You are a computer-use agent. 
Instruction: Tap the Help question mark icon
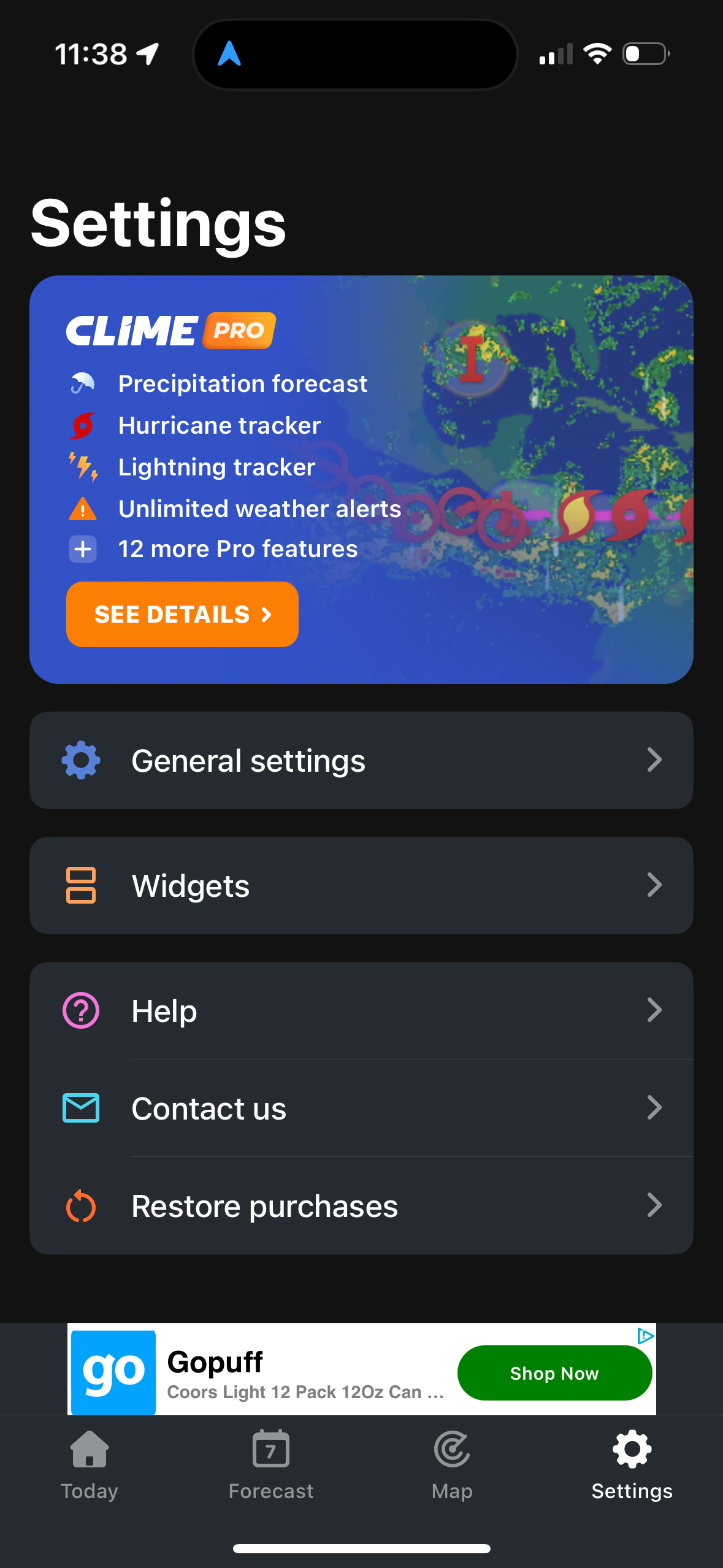click(x=80, y=1010)
